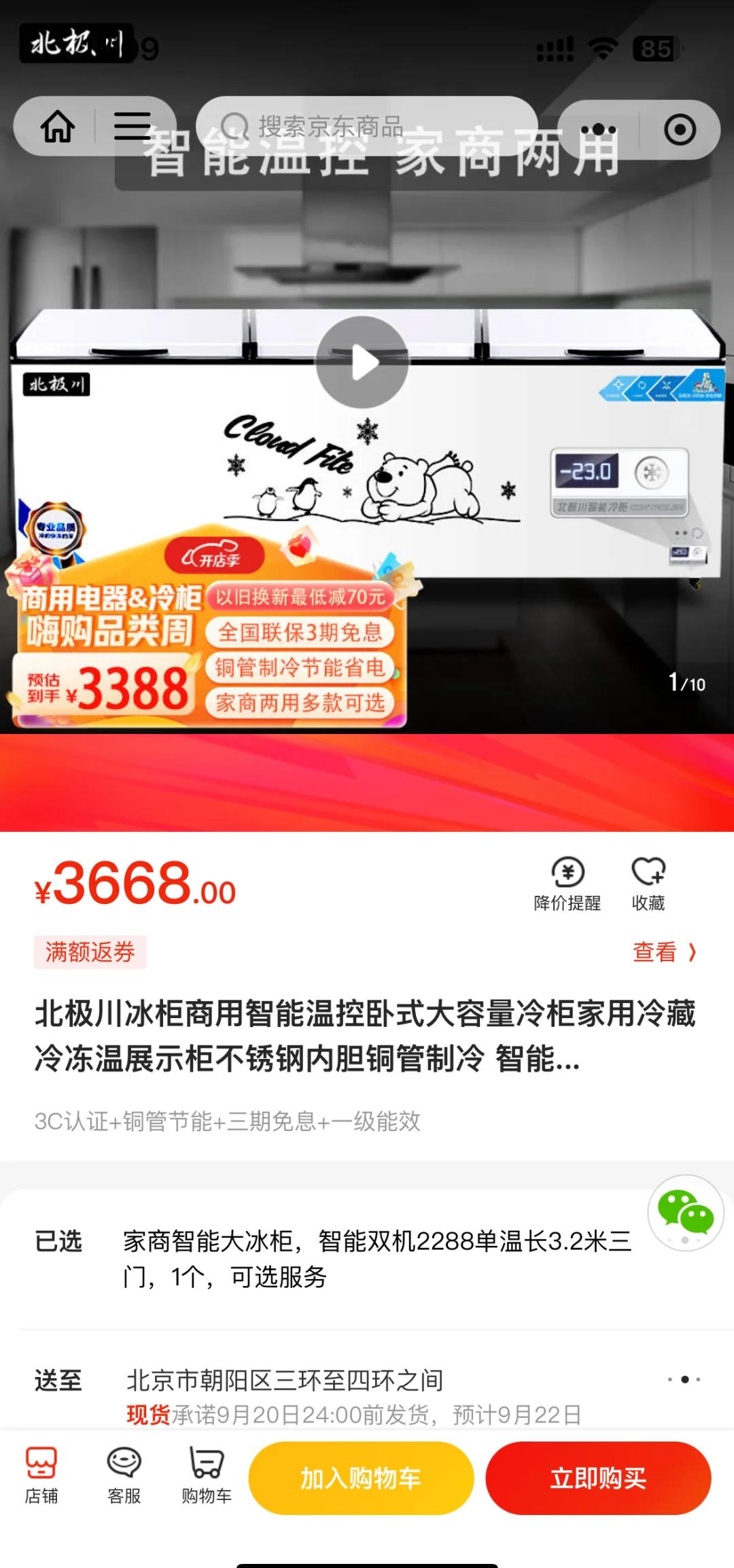Open the hamburger menu in top bar
The width and height of the screenshot is (734, 1568).
[132, 127]
